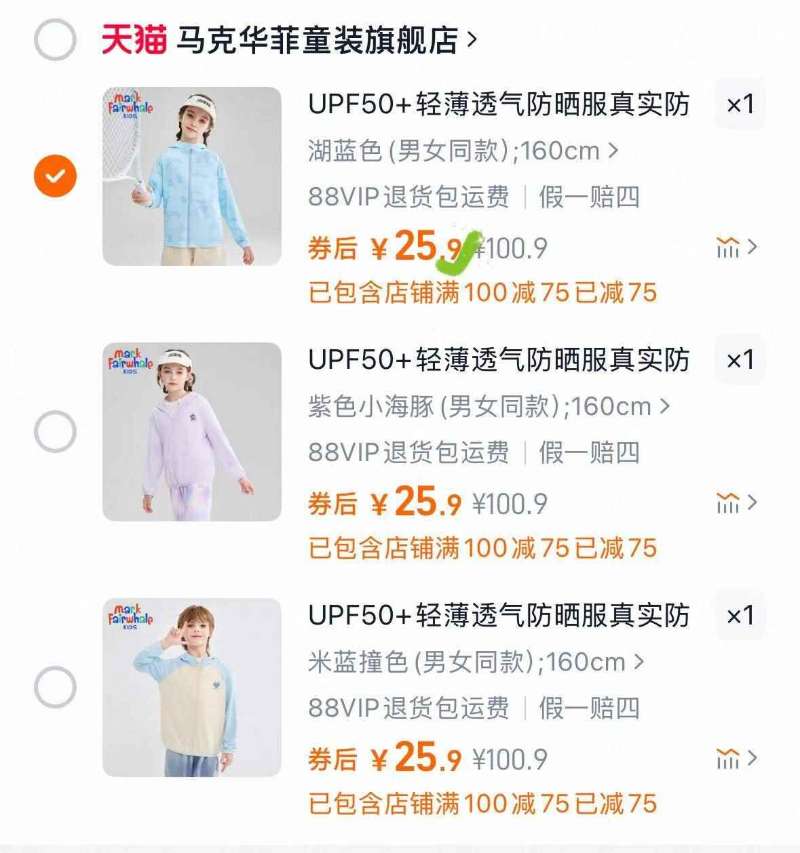Screen dimensions: 800x853
Task: Select the 紫色小海豚 jacket item
Action: pos(55,432)
